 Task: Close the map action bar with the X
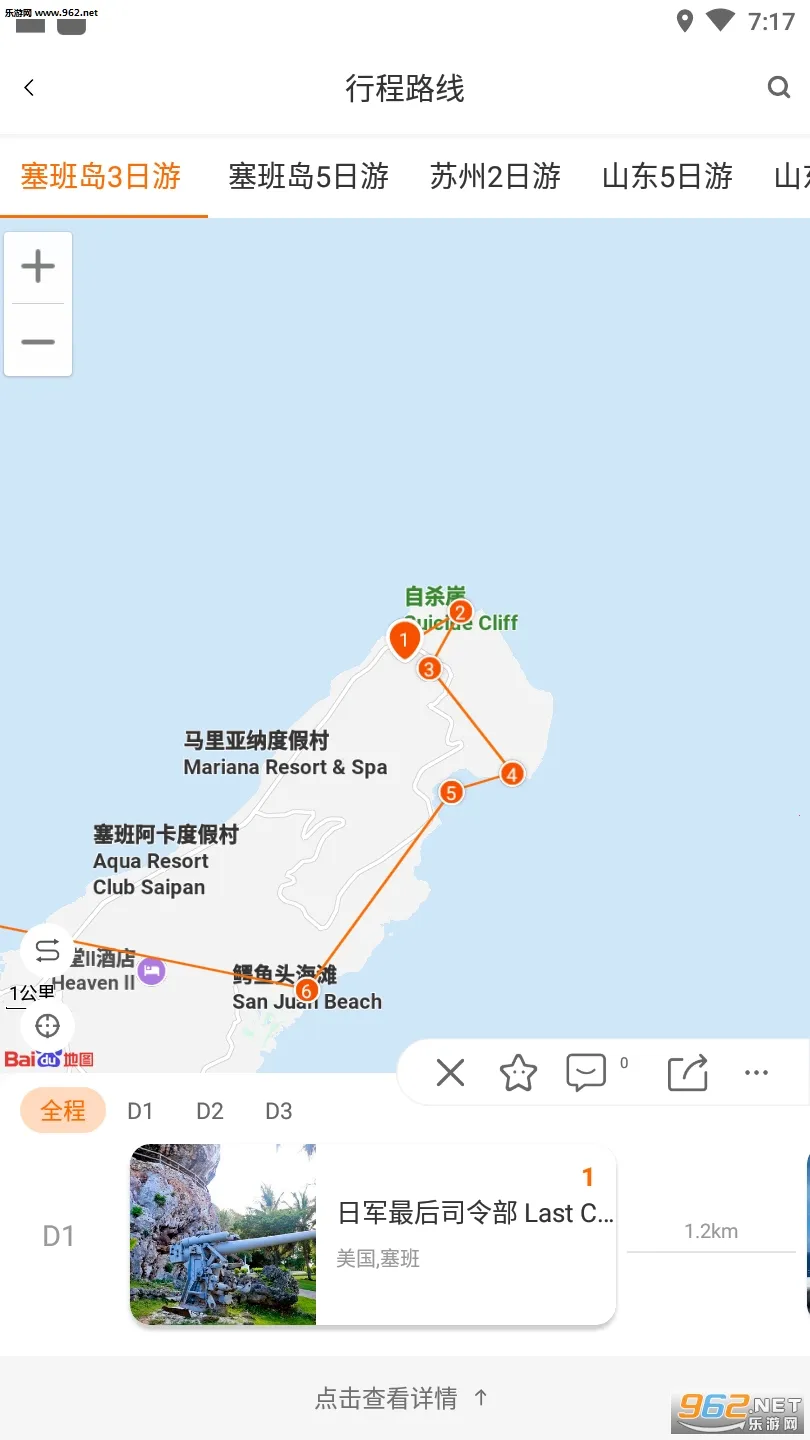pos(450,1072)
